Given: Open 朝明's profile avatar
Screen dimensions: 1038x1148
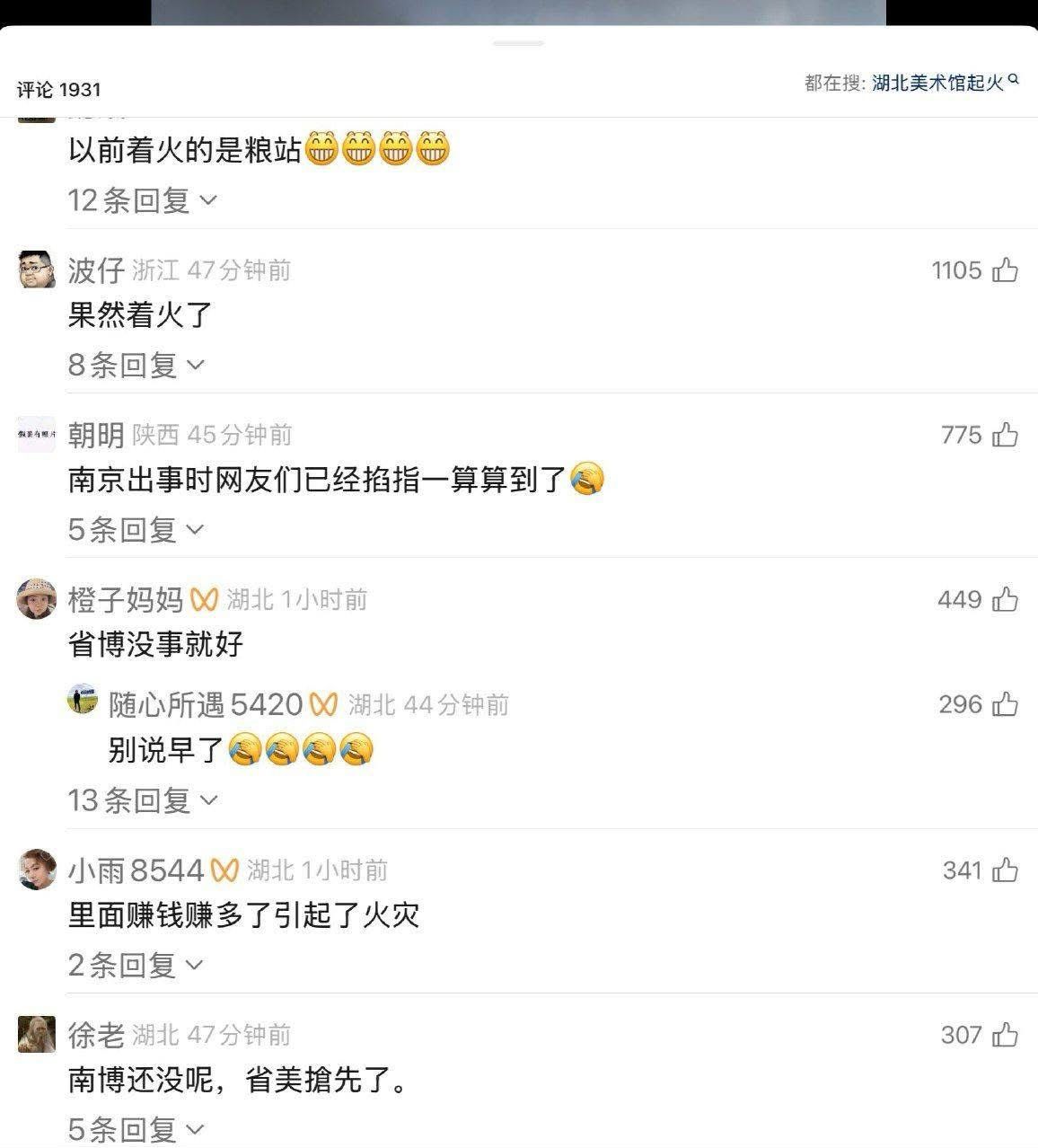Looking at the screenshot, I should tap(37, 435).
